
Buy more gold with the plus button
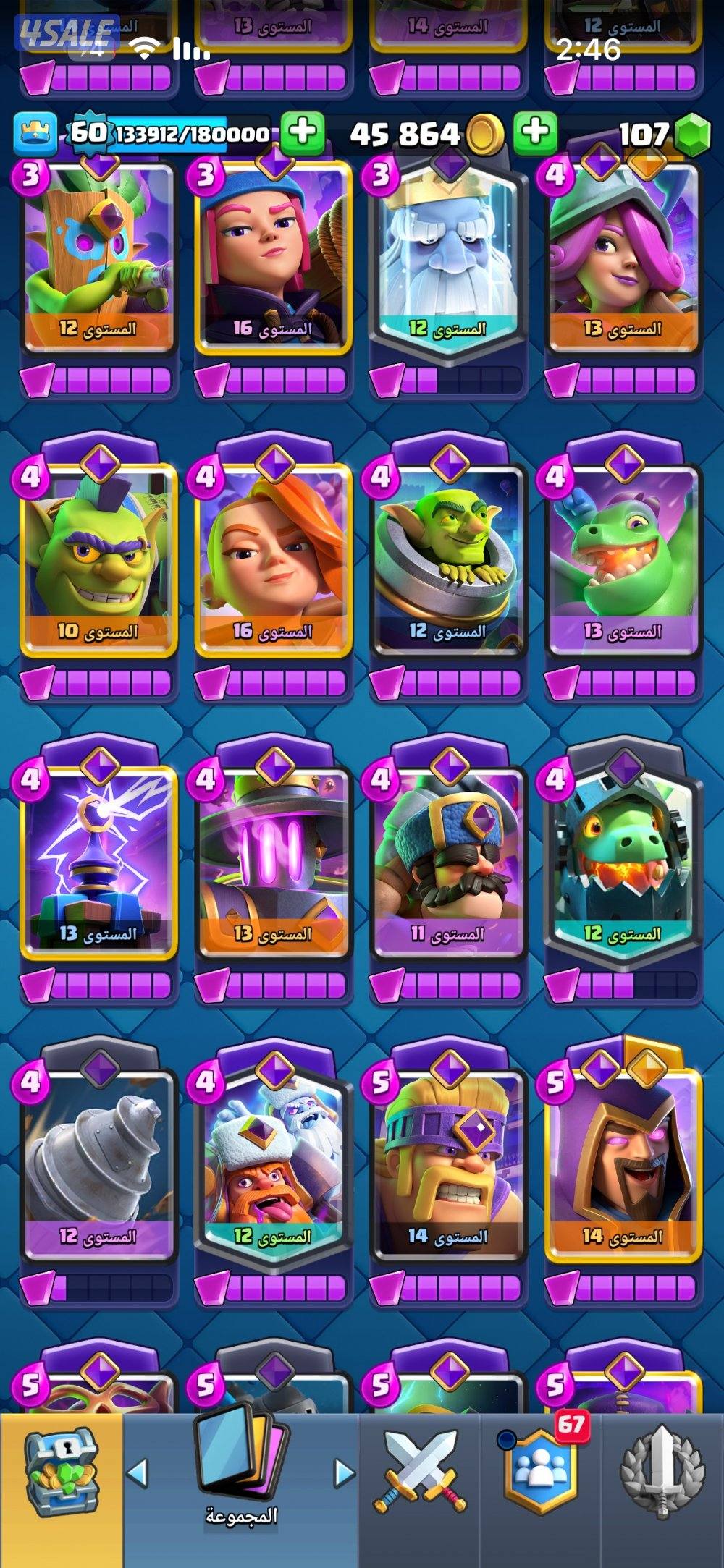[535, 133]
